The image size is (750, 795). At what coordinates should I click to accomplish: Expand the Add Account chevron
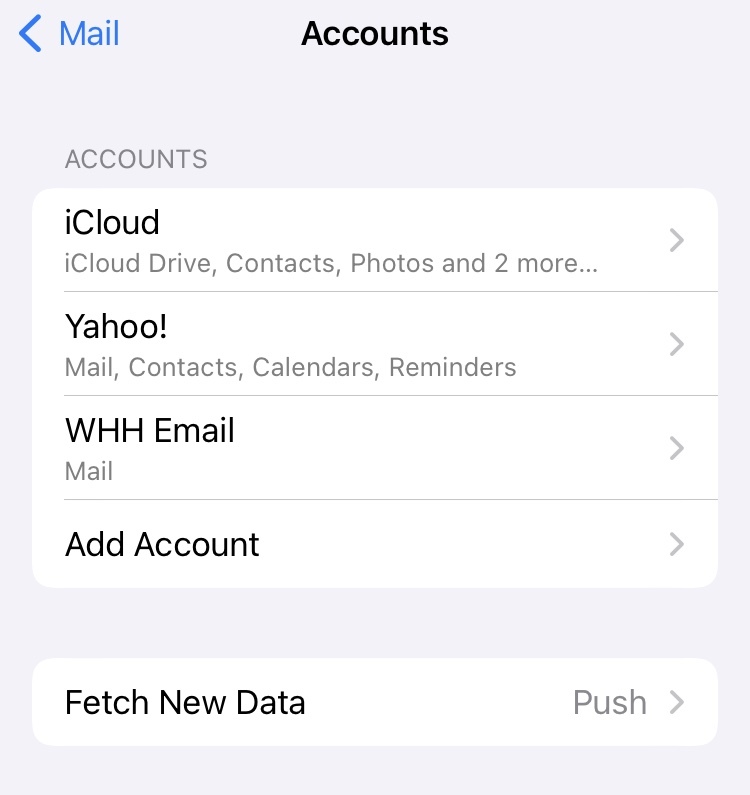pyautogui.click(x=676, y=544)
